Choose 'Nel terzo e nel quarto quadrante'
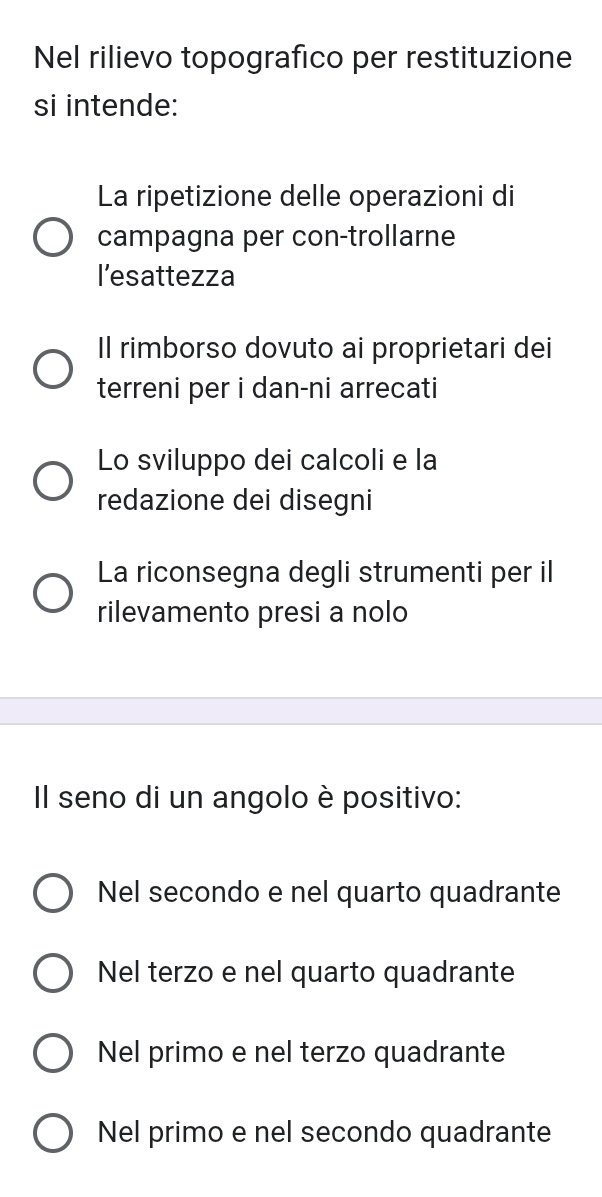The height and width of the screenshot is (1197, 602). 53,973
